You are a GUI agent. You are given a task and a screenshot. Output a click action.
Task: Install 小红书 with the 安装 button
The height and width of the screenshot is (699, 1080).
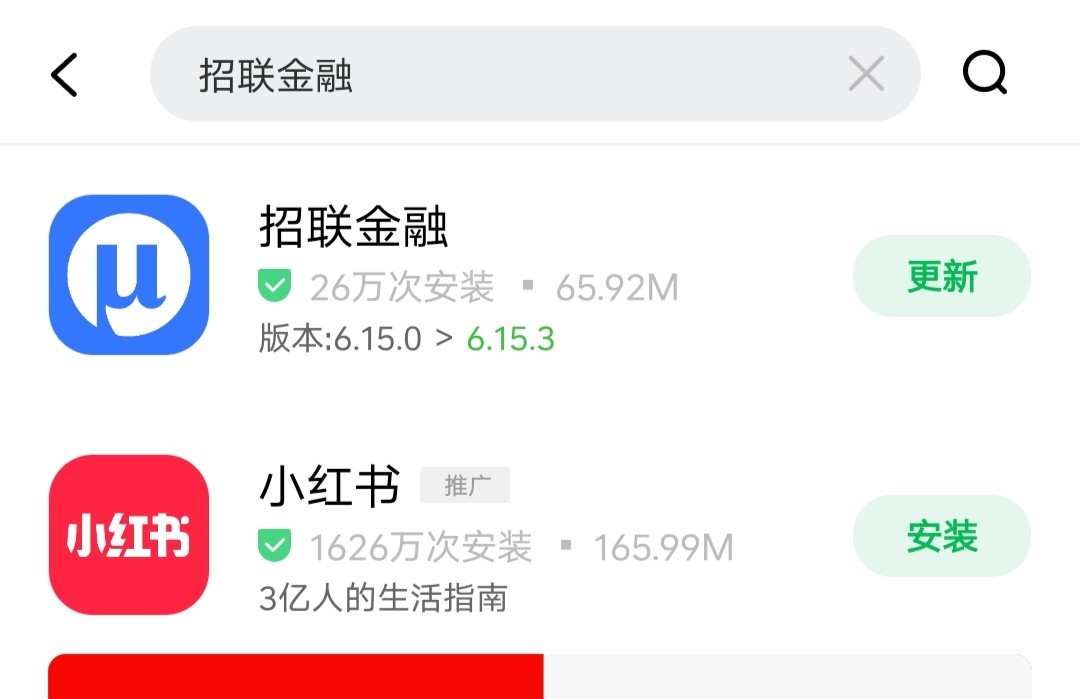tap(941, 537)
